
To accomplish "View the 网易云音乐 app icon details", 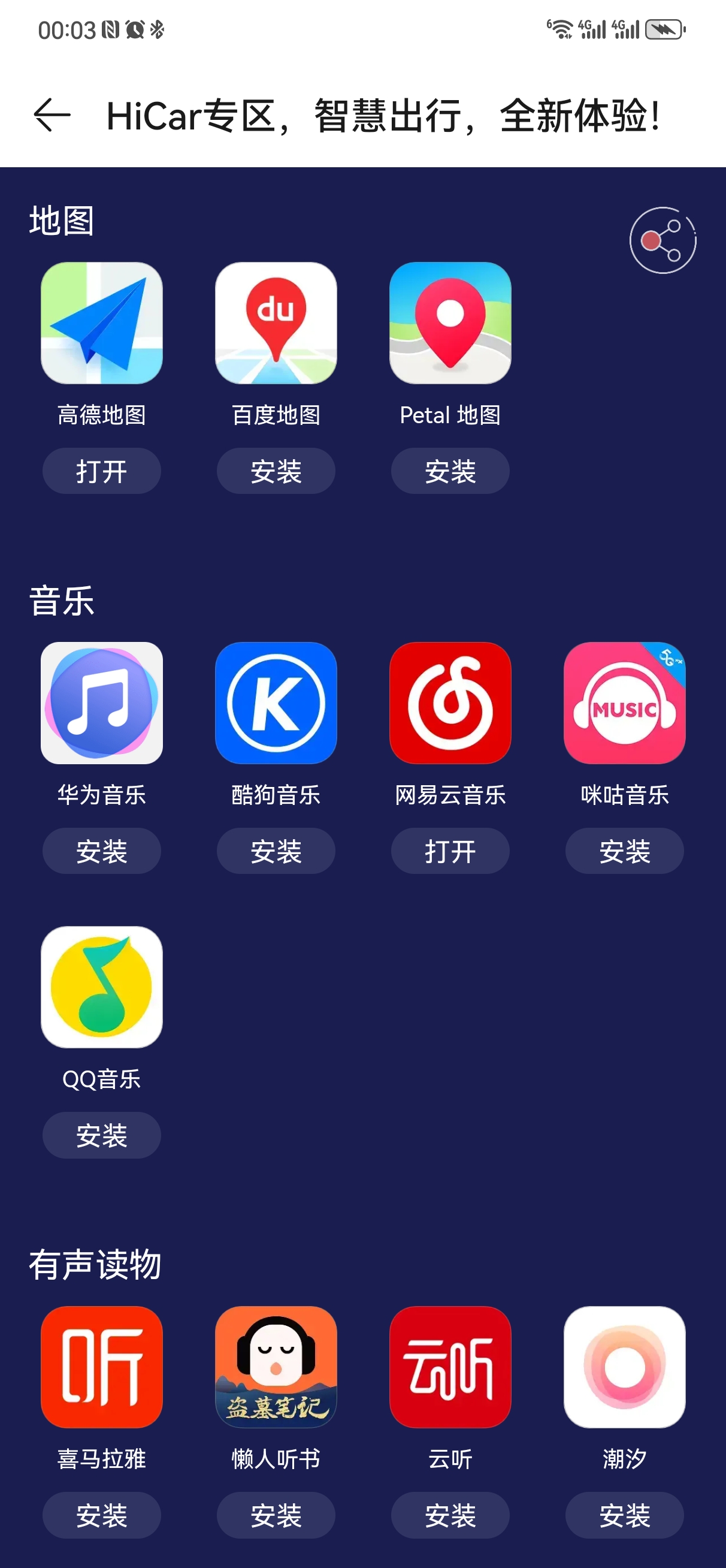I will click(x=450, y=703).
